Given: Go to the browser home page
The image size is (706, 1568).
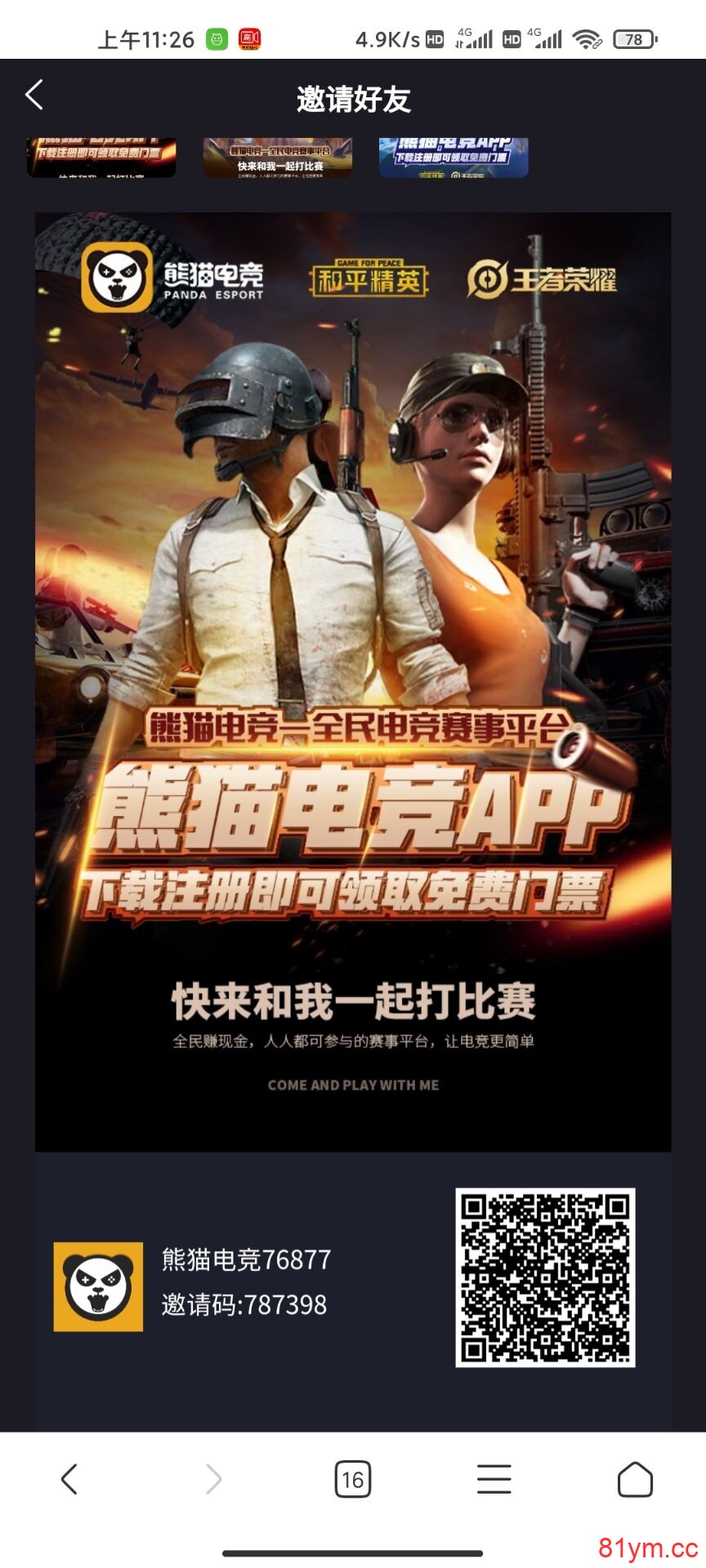Looking at the screenshot, I should [x=635, y=1479].
